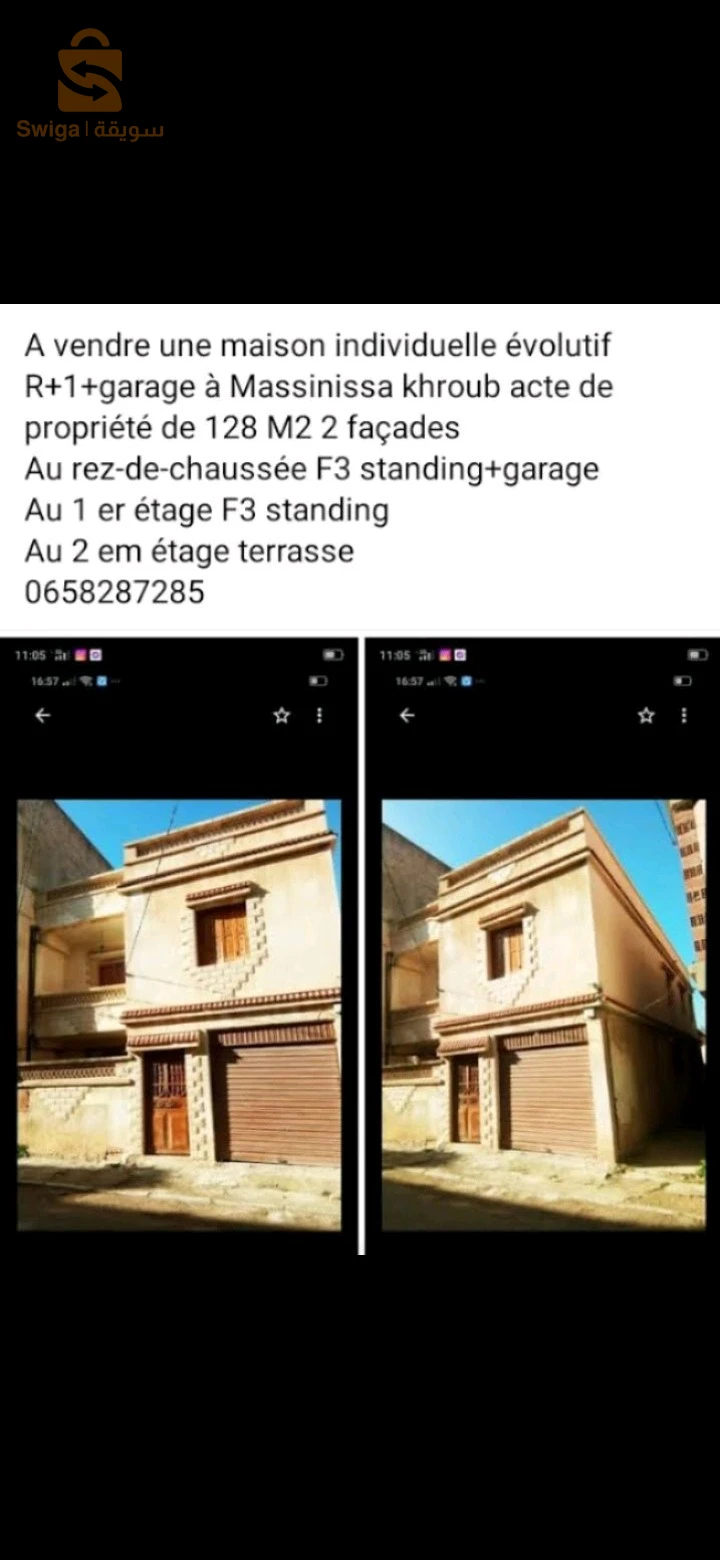The width and height of the screenshot is (720, 1560).
Task: Click the back arrow on the left screenshot
Action: [42, 716]
